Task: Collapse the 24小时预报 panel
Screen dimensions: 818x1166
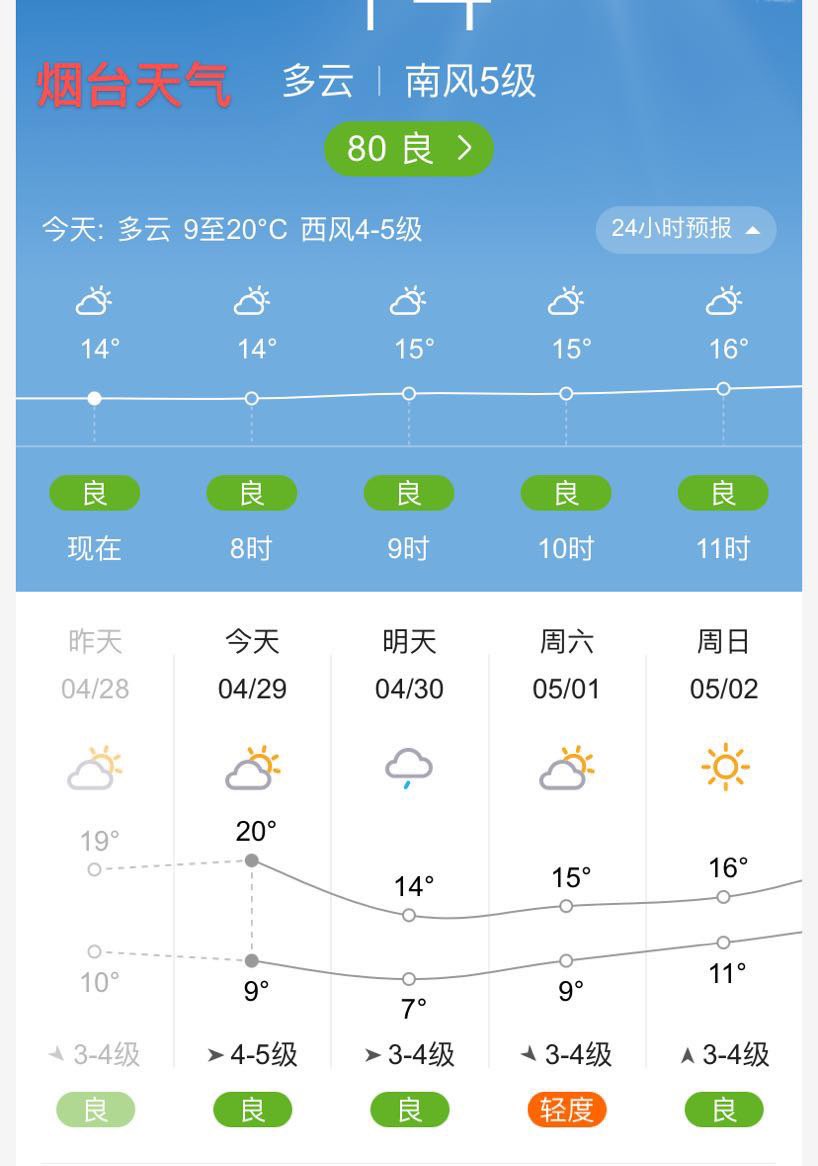Action: [x=685, y=229]
